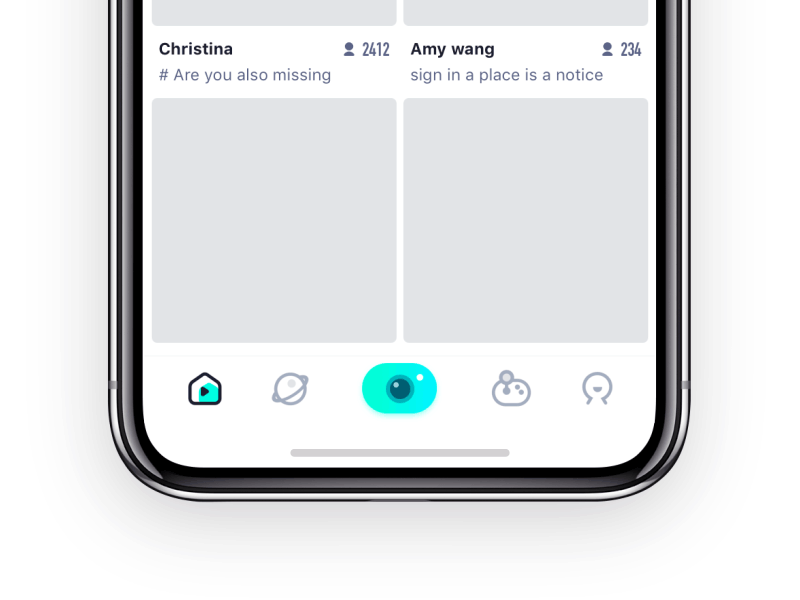800x600 pixels.
Task: Open the planet discover tab
Action: (x=290, y=389)
